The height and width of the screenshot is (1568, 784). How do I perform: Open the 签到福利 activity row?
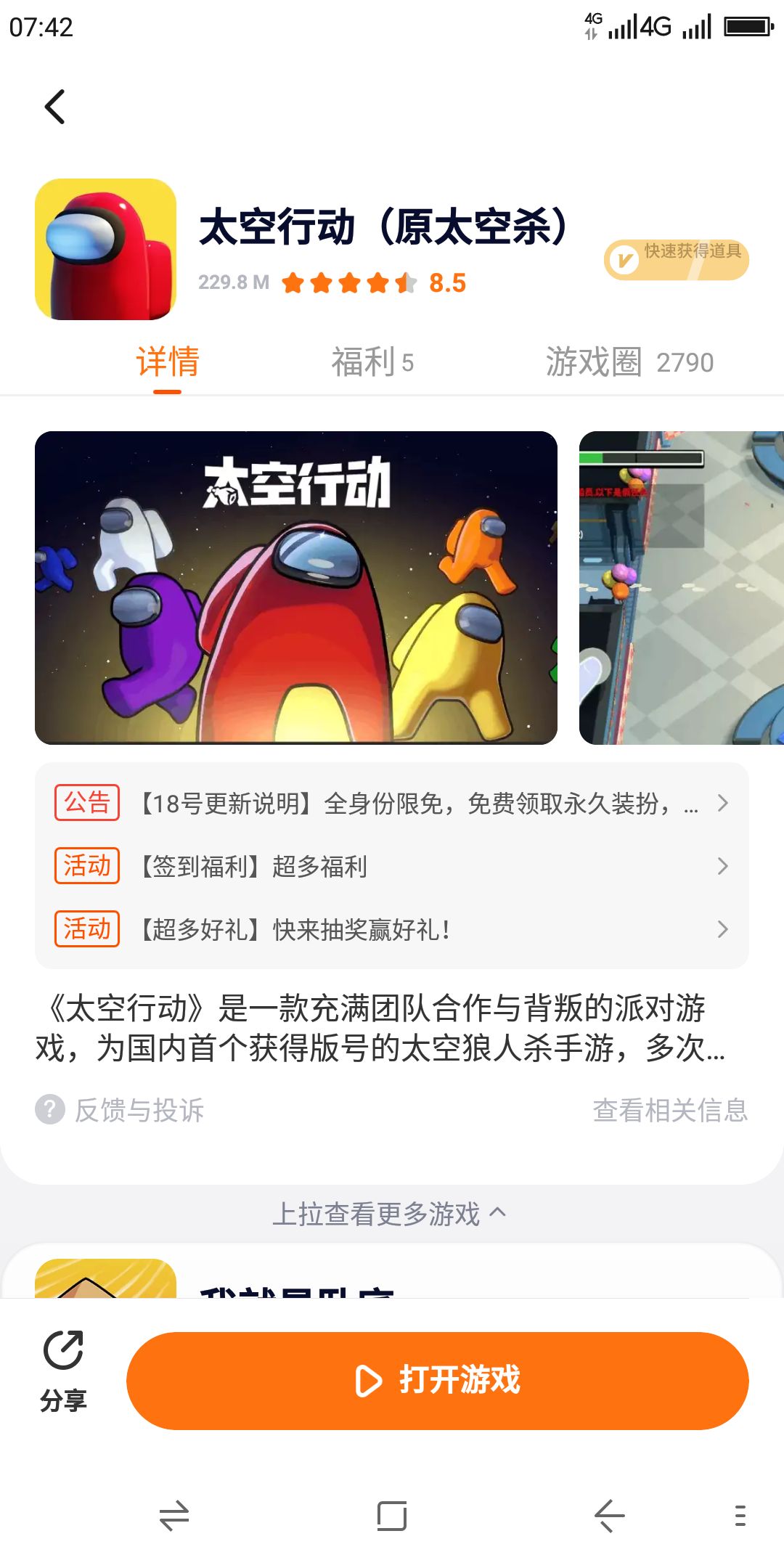[x=392, y=866]
